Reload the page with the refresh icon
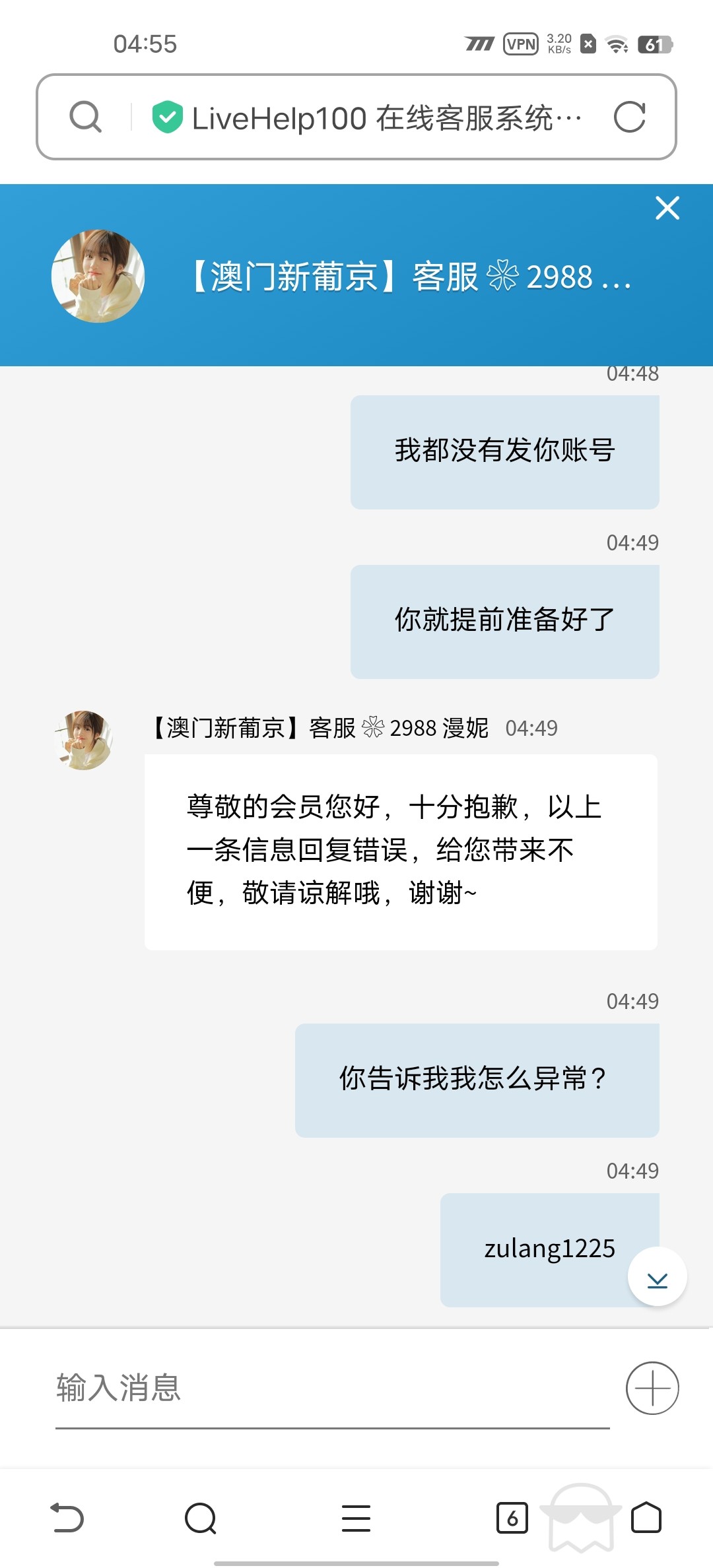Screen dimensions: 713x1568 point(629,117)
